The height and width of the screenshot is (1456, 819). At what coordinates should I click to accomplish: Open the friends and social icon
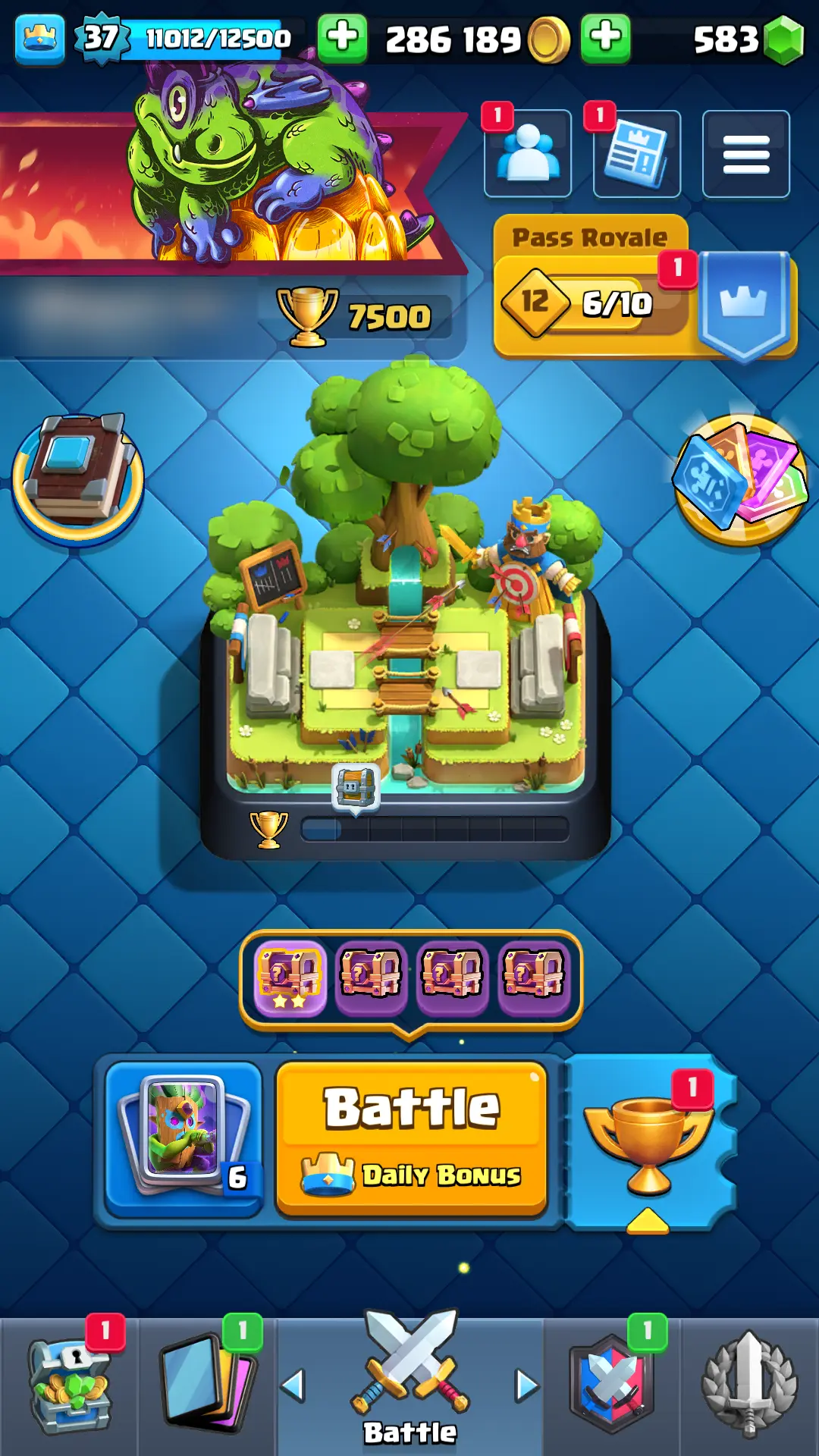pyautogui.click(x=528, y=154)
